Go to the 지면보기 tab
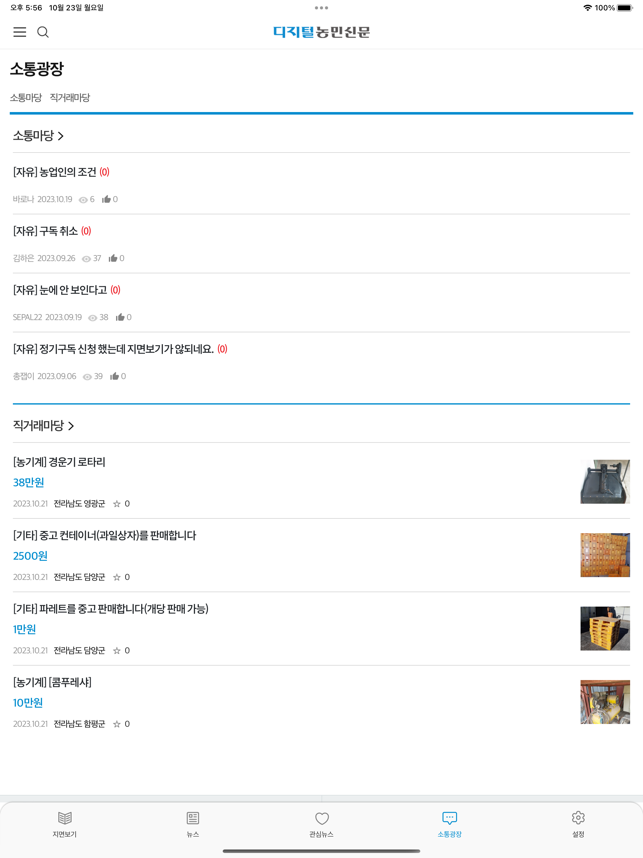The width and height of the screenshot is (643, 858). (x=65, y=824)
